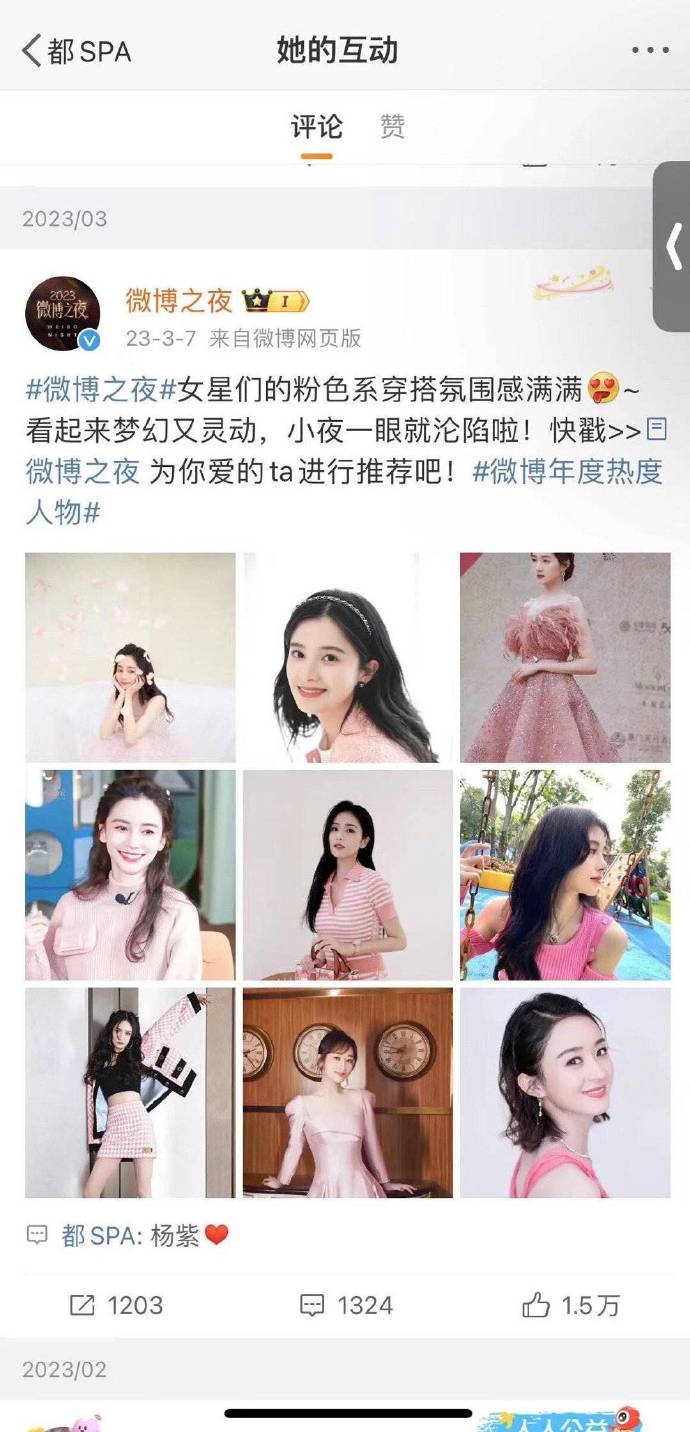Like the post with 1.5万 likes
Viewport: 690px width, 1432px height.
pos(571,1305)
